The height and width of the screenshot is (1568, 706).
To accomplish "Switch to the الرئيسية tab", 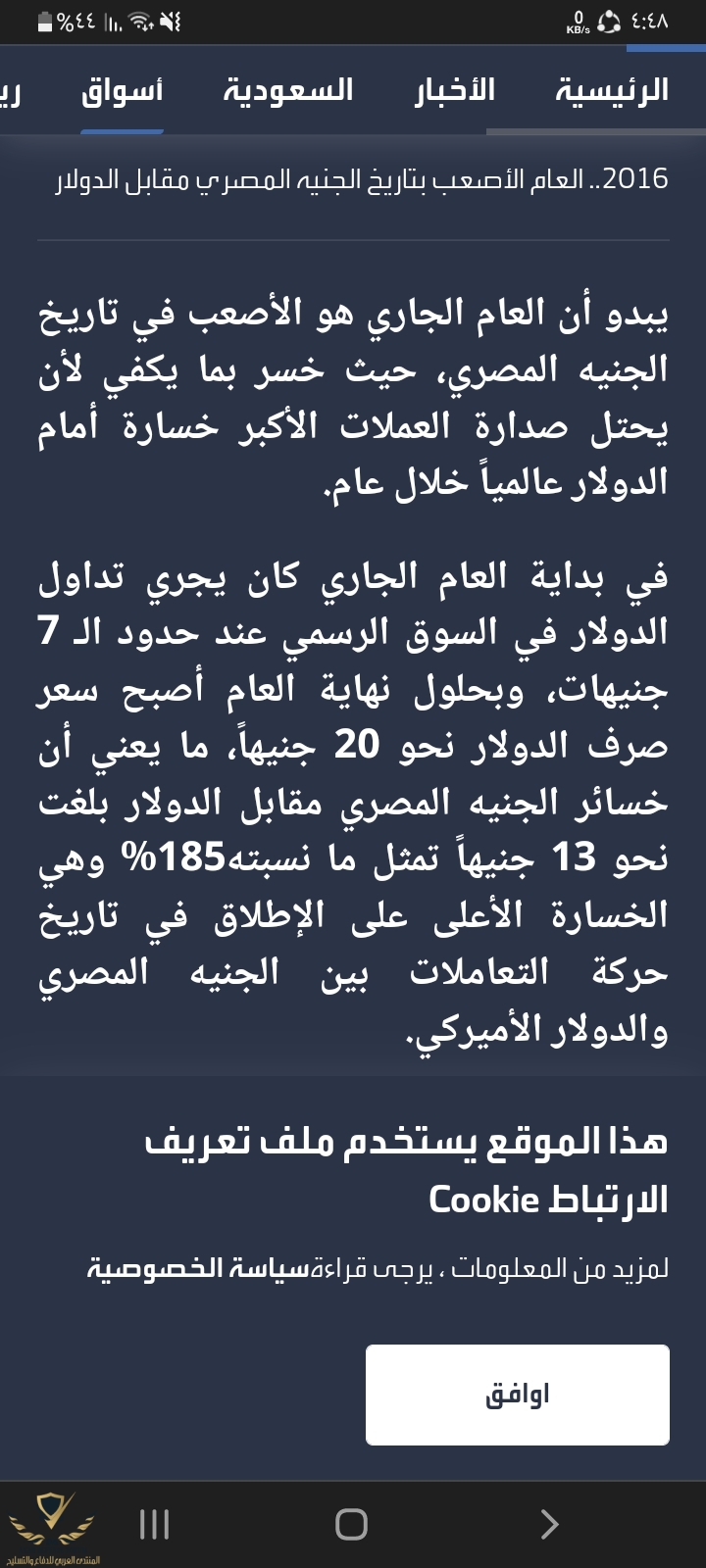I will point(612,91).
